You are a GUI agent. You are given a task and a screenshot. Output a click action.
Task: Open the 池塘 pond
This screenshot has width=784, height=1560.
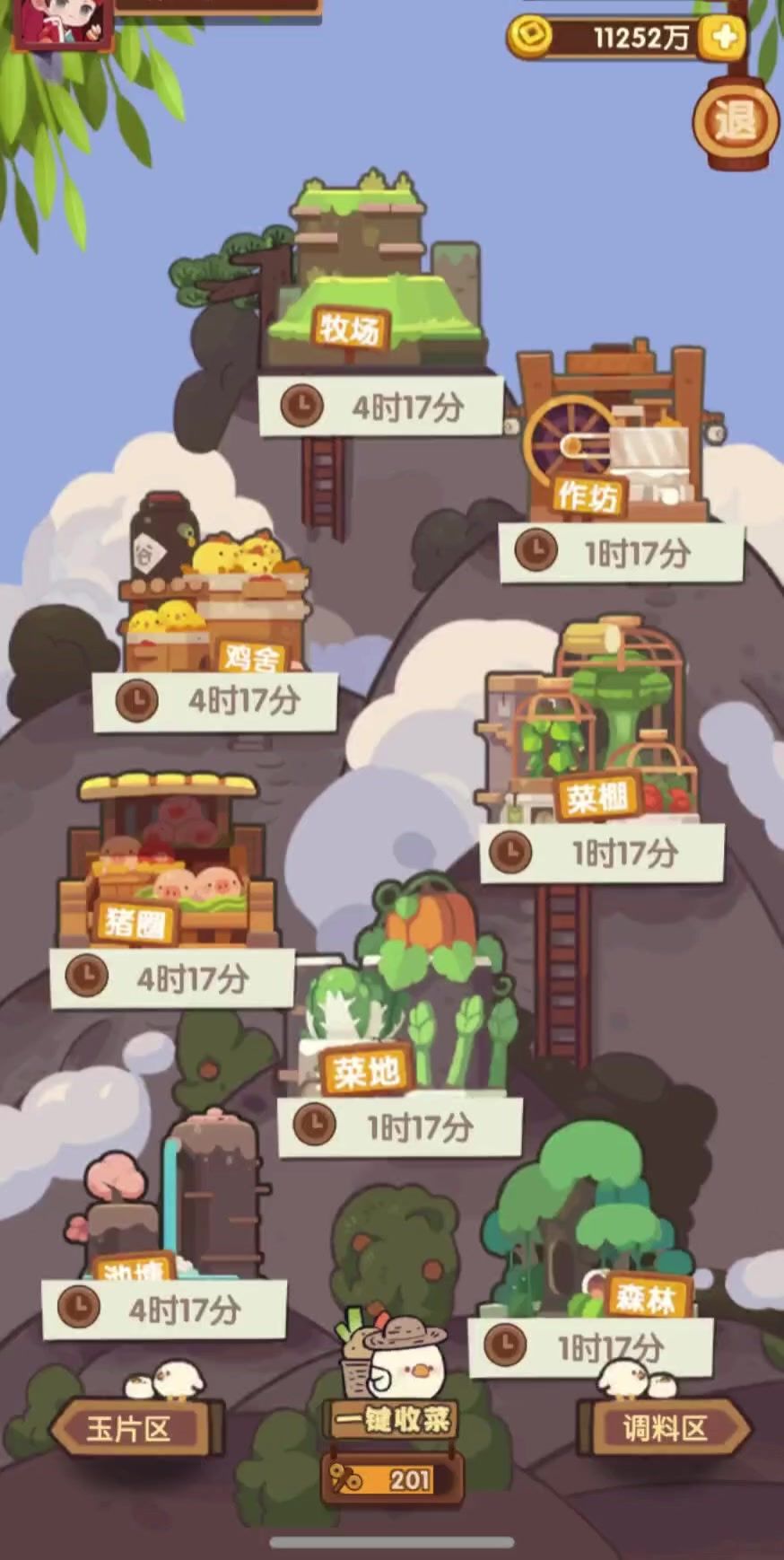pos(170,1212)
